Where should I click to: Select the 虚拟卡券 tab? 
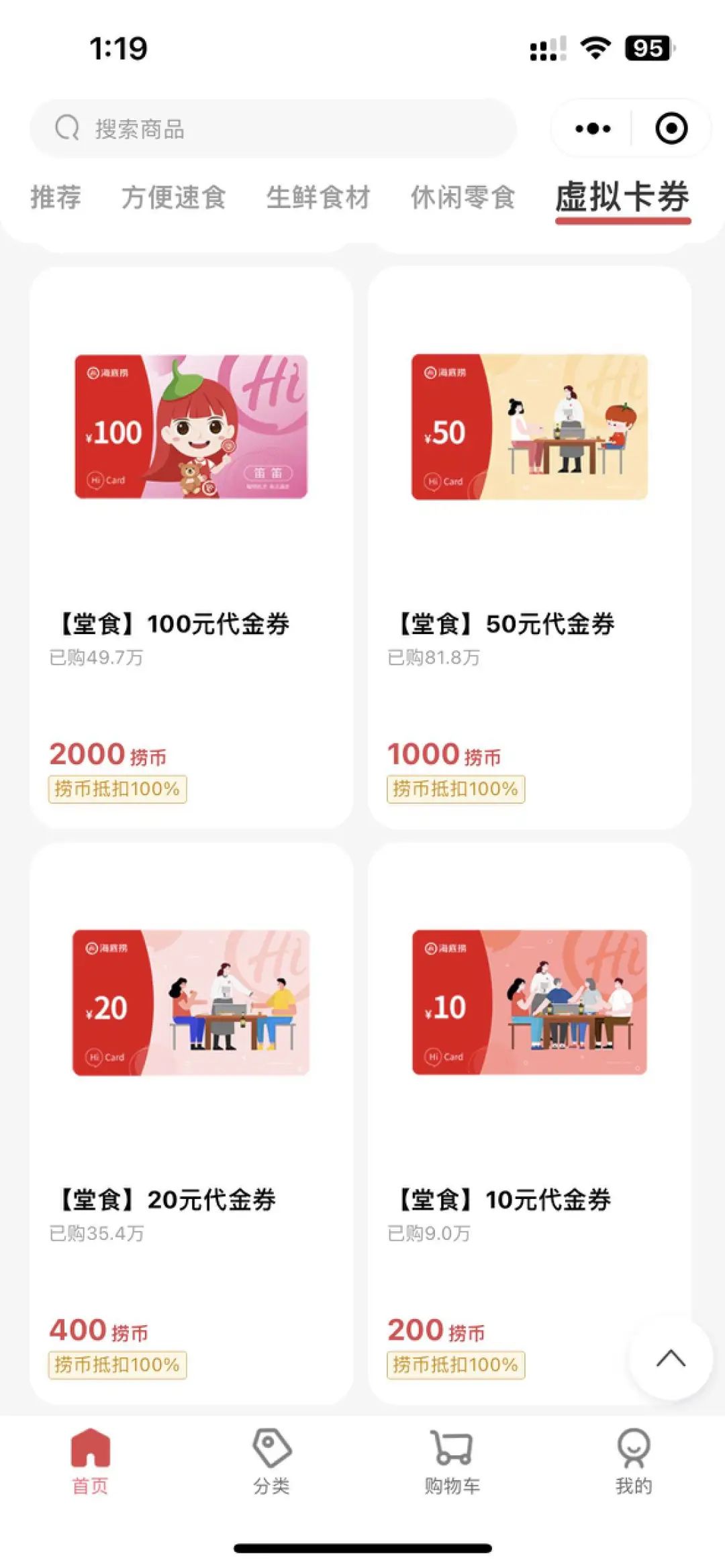622,197
